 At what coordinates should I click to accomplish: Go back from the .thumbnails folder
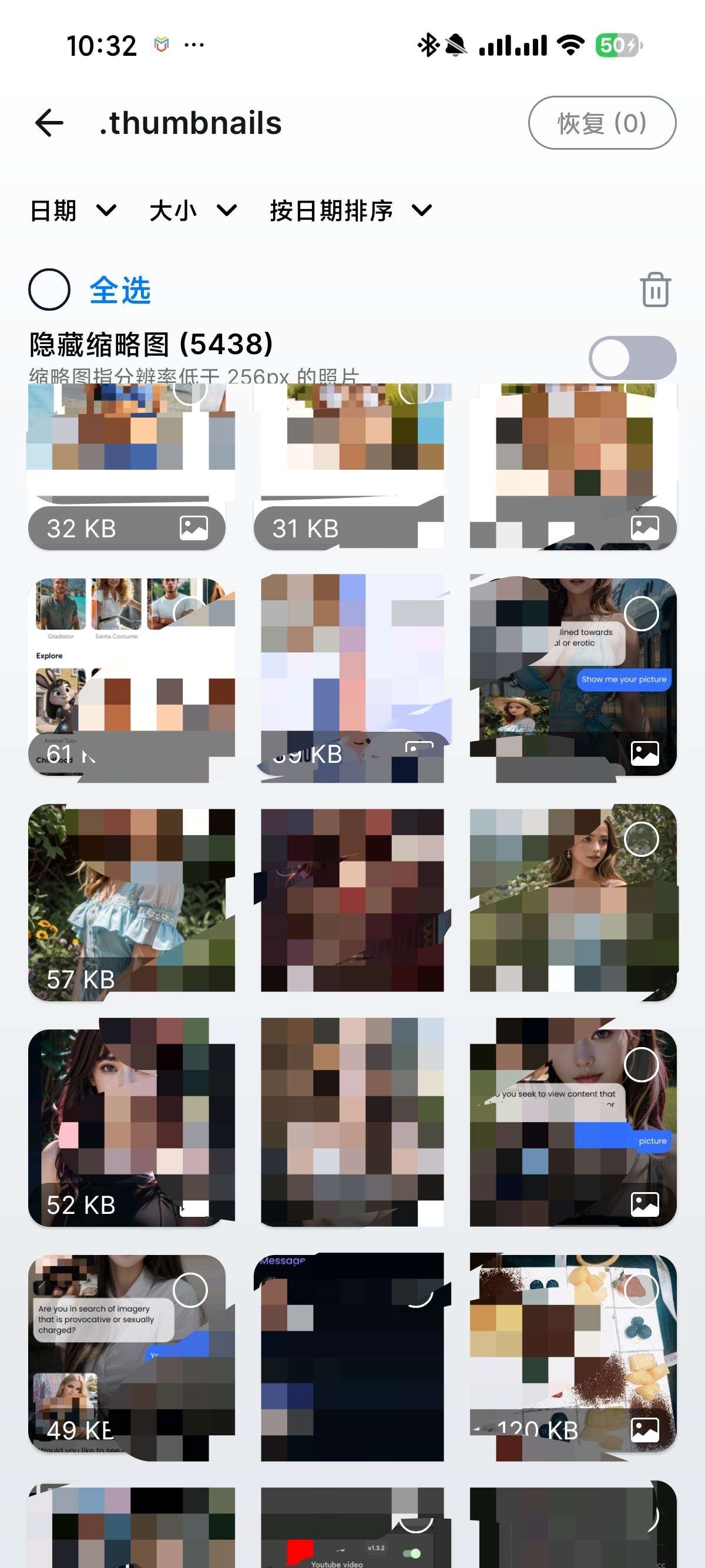[x=49, y=123]
